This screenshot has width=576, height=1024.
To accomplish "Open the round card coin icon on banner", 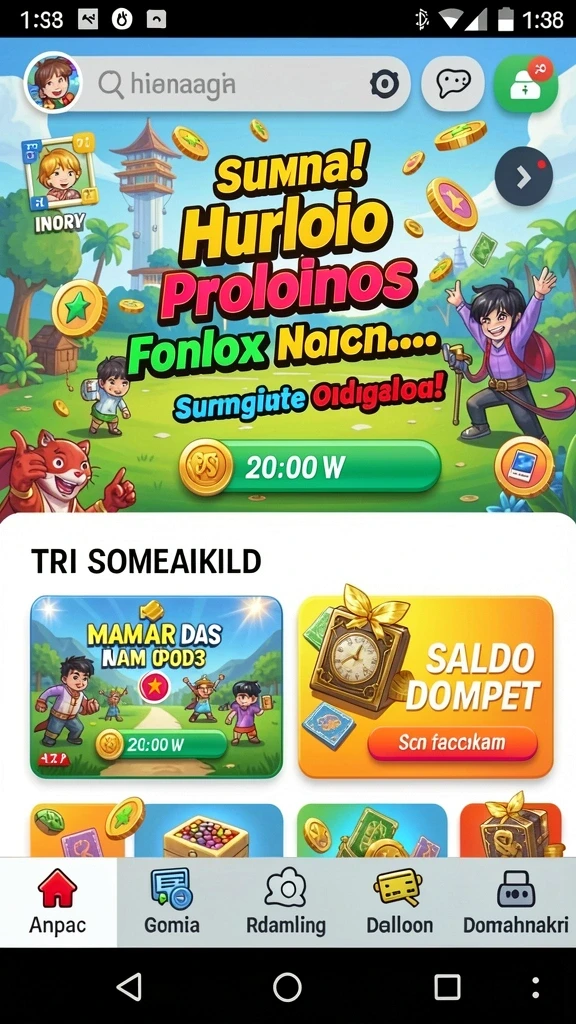I will (x=524, y=466).
